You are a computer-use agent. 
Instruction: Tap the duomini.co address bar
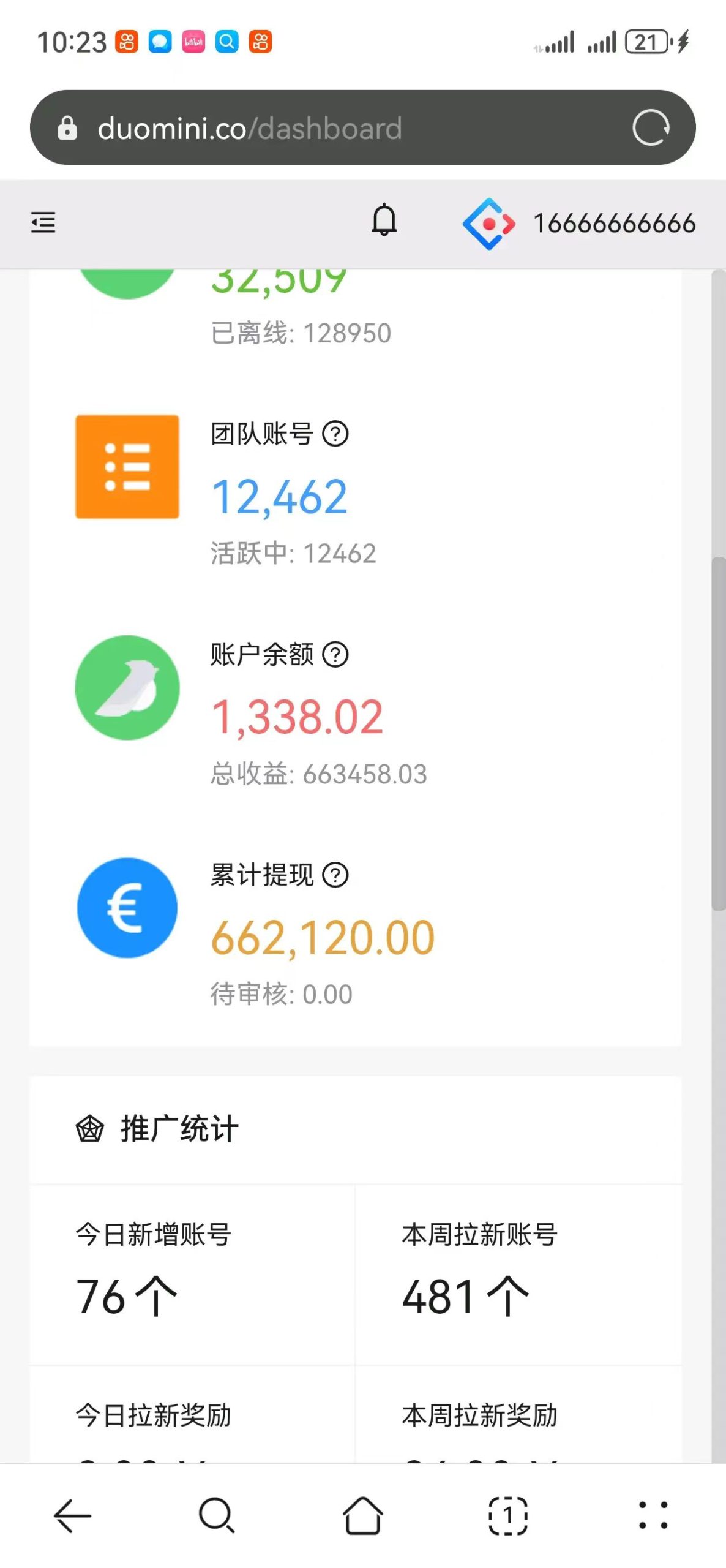coord(306,128)
